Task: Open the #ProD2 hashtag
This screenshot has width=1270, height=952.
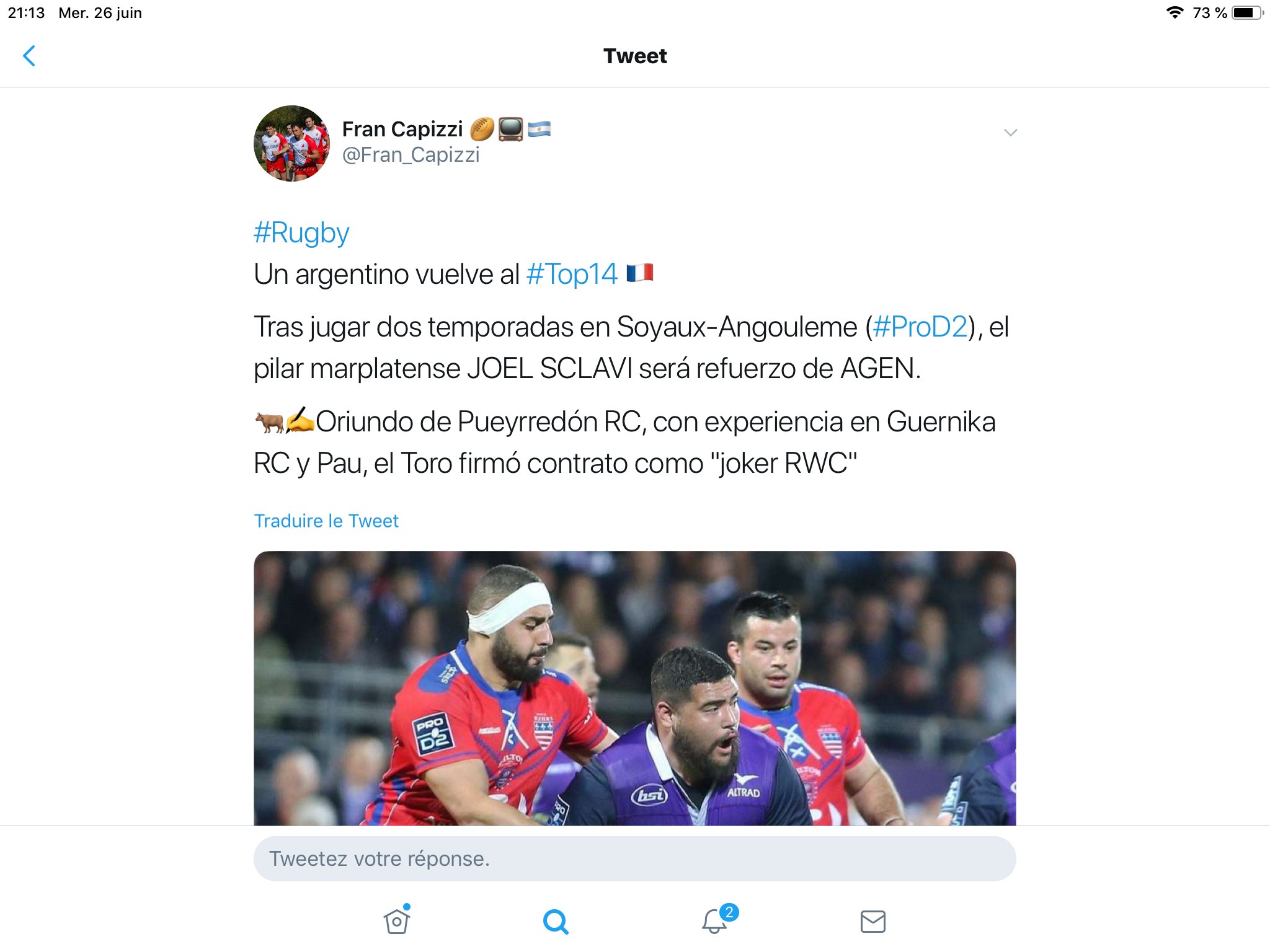Action: (920, 327)
